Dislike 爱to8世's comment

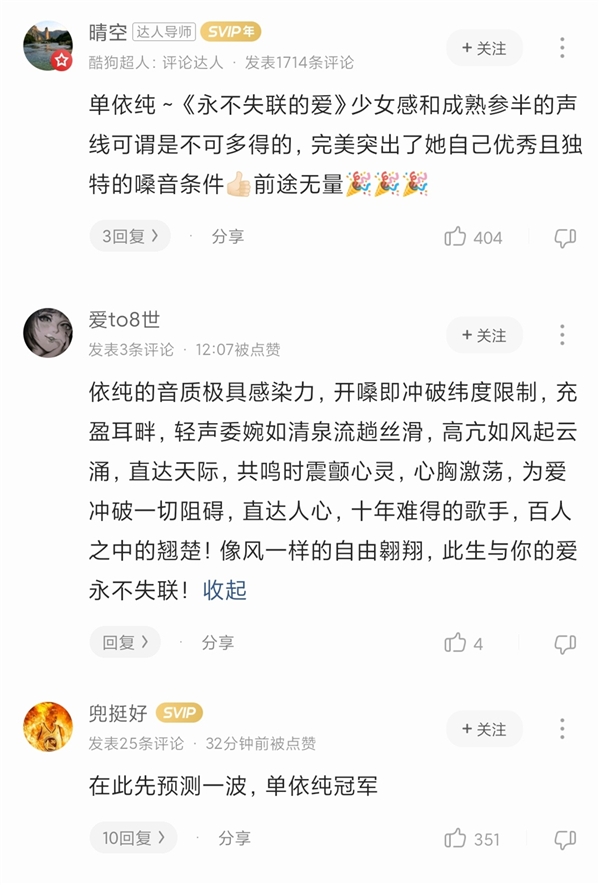pyautogui.click(x=565, y=643)
